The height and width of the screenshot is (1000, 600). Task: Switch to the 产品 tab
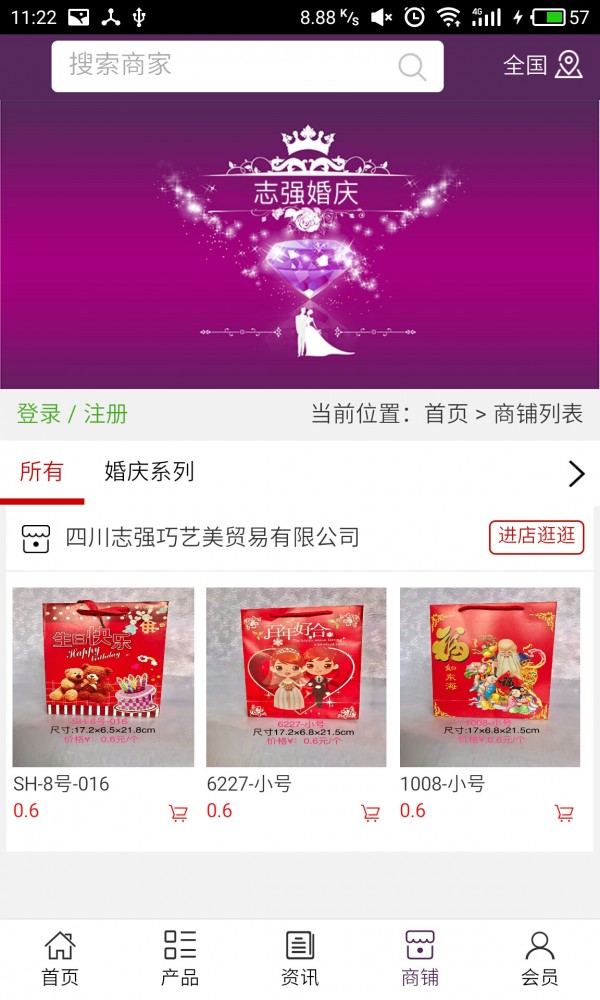pos(180,958)
